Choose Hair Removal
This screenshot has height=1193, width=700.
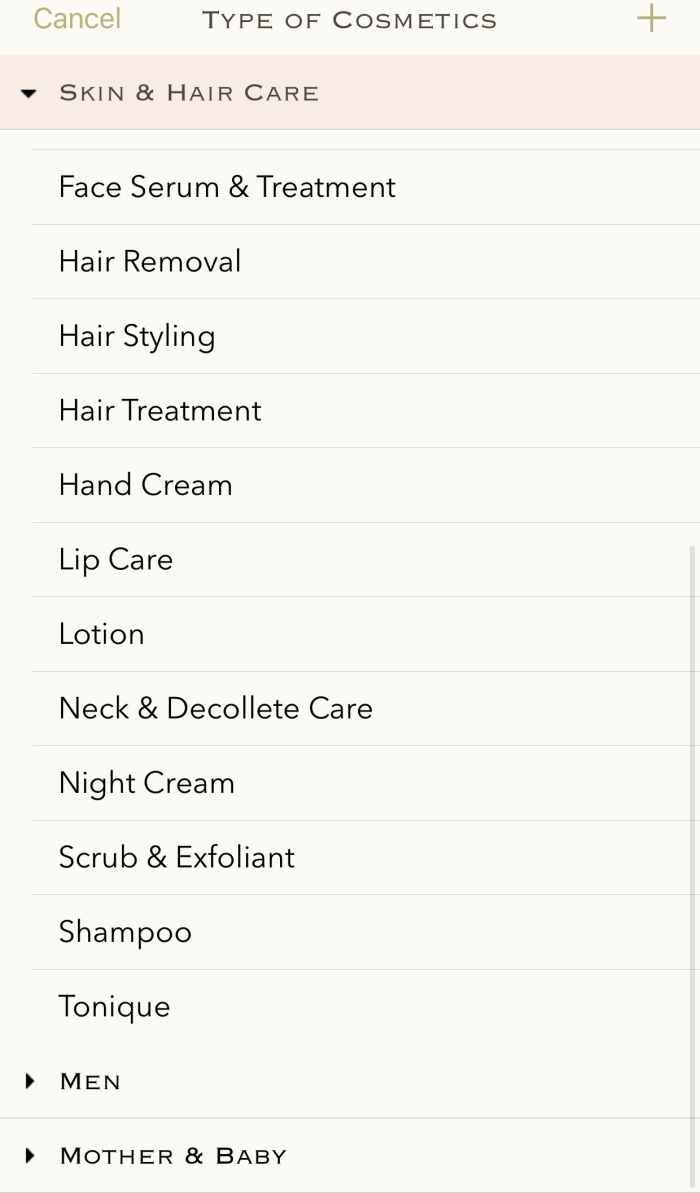(366, 262)
